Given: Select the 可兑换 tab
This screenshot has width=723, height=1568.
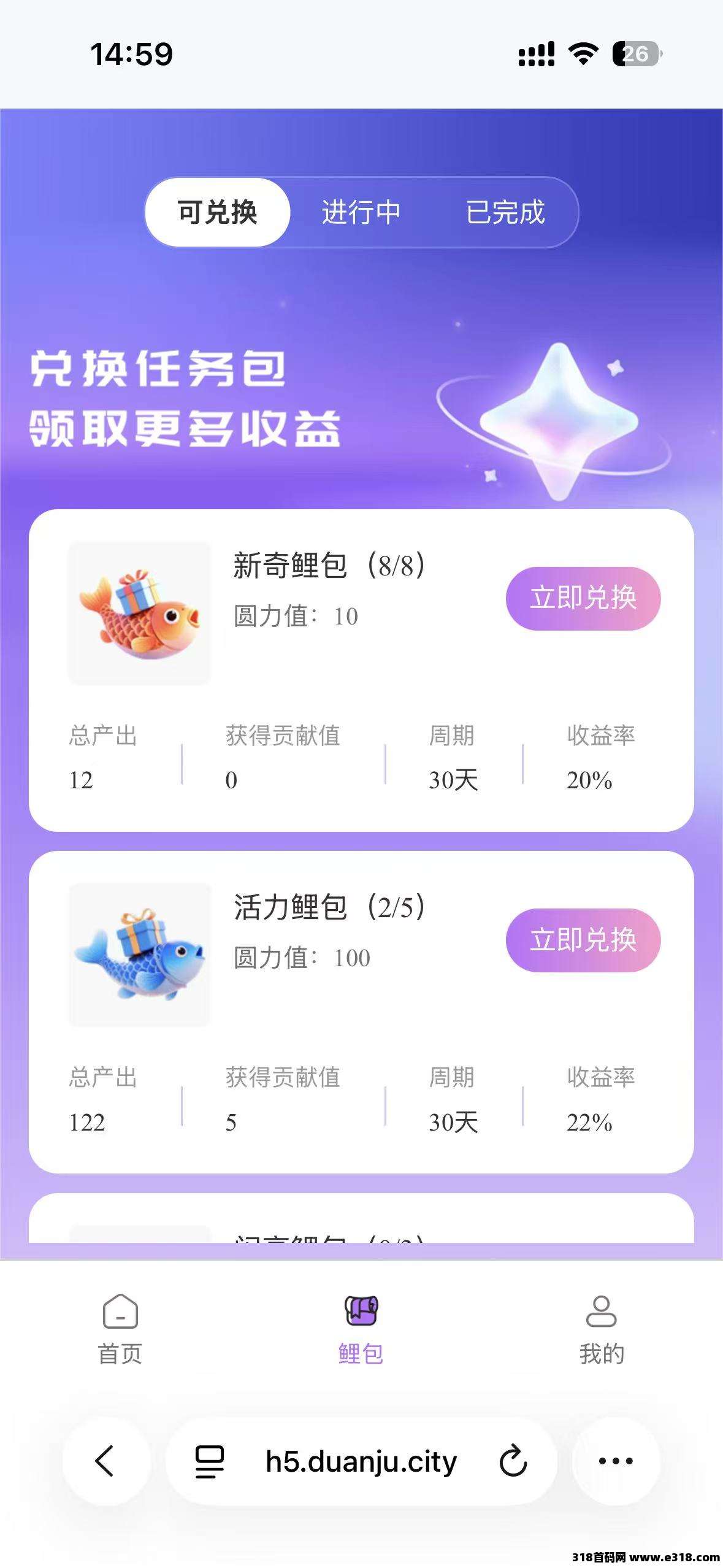Looking at the screenshot, I should point(218,212).
